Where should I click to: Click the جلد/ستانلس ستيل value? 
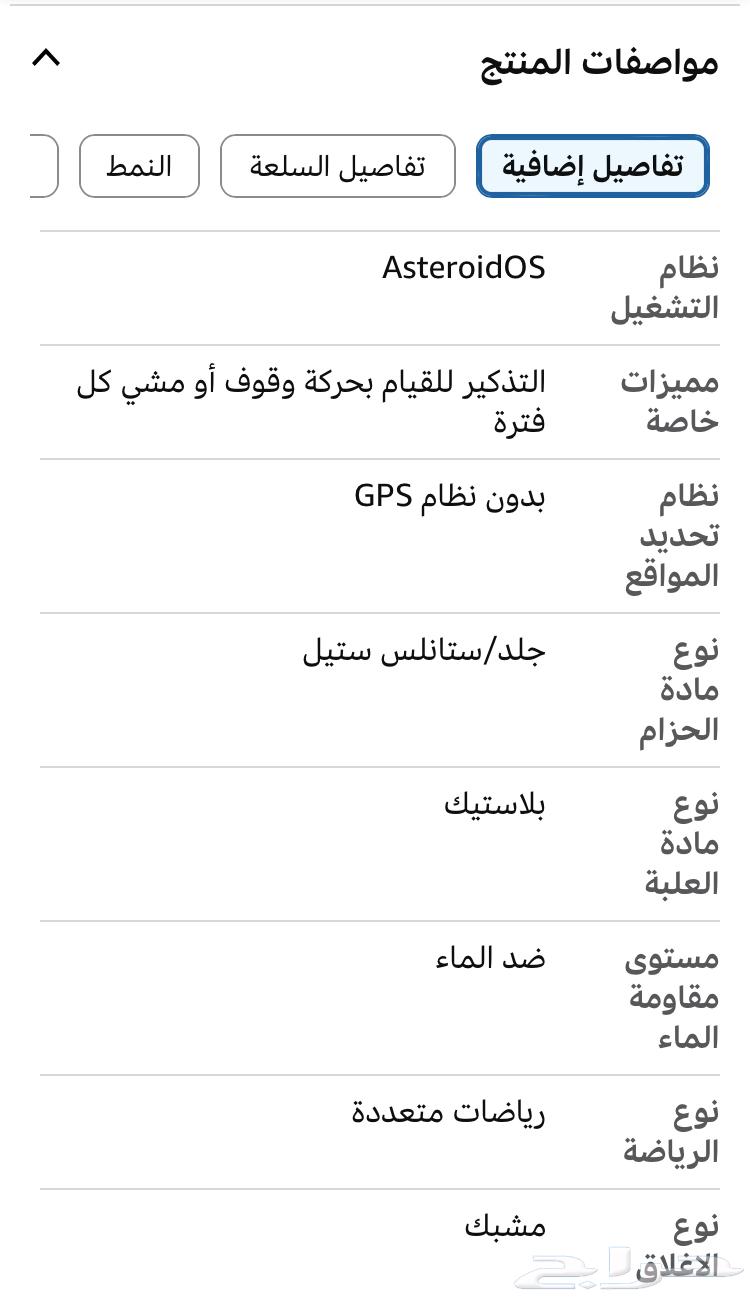coord(425,650)
